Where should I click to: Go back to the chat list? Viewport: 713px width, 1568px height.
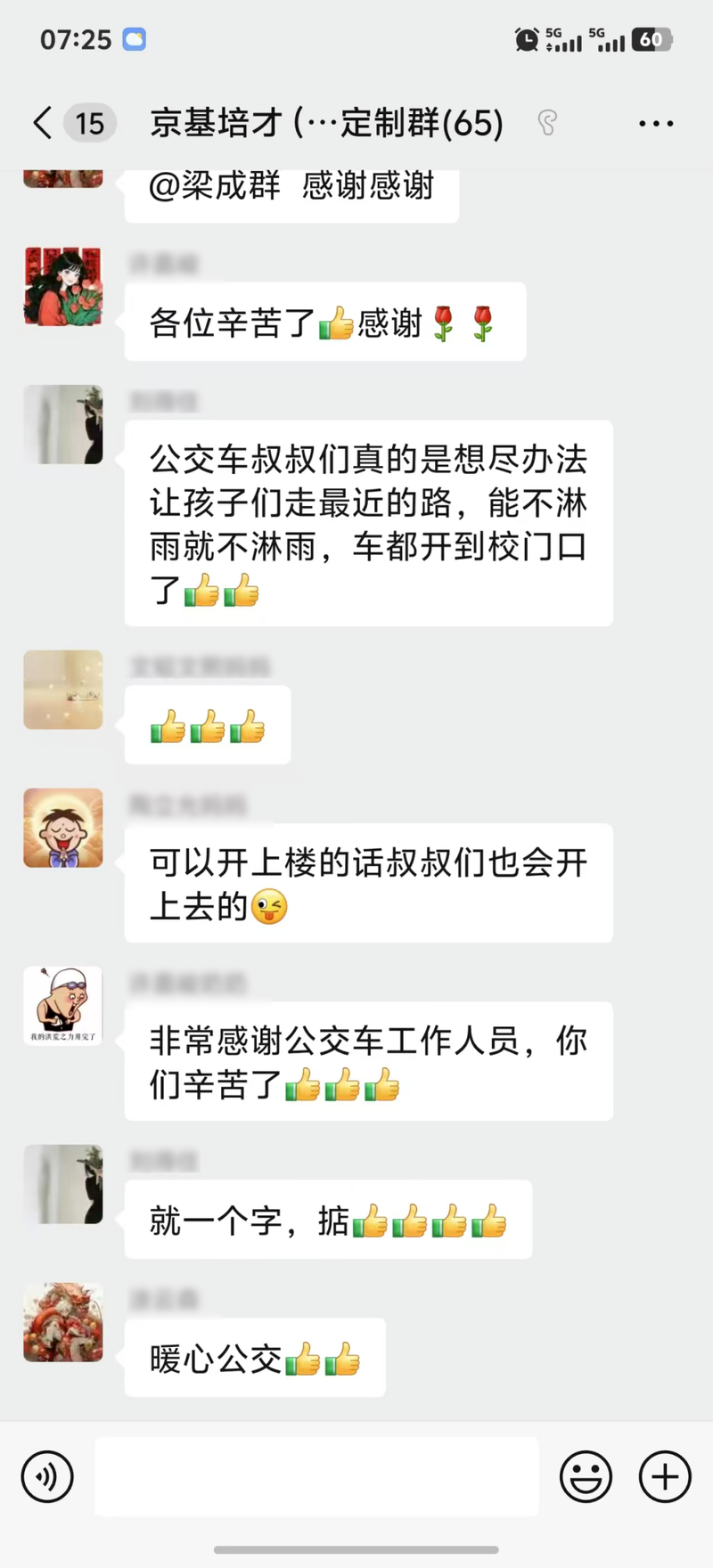pos(43,123)
